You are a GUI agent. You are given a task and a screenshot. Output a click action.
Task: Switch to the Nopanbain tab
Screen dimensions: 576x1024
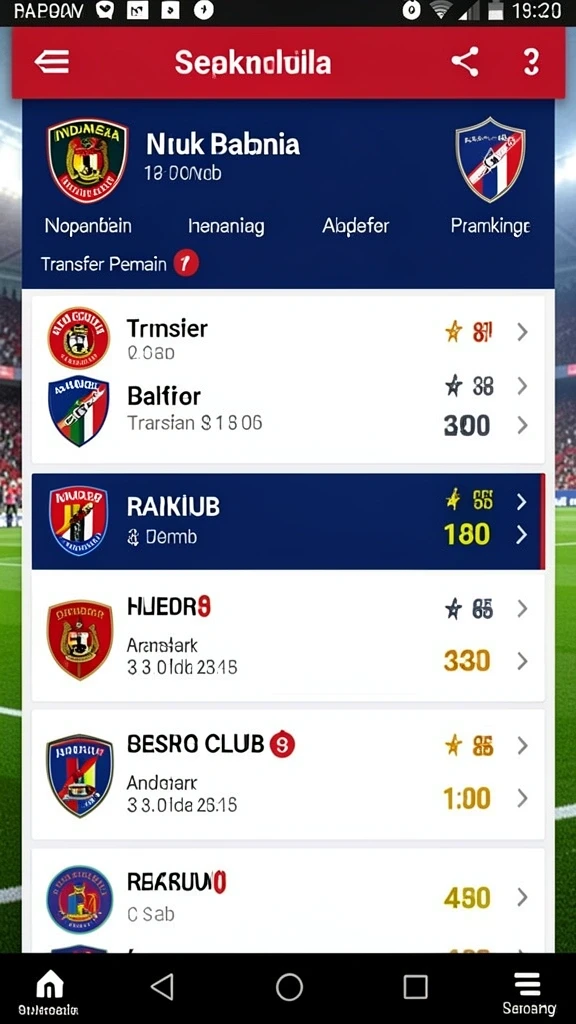tap(88, 227)
